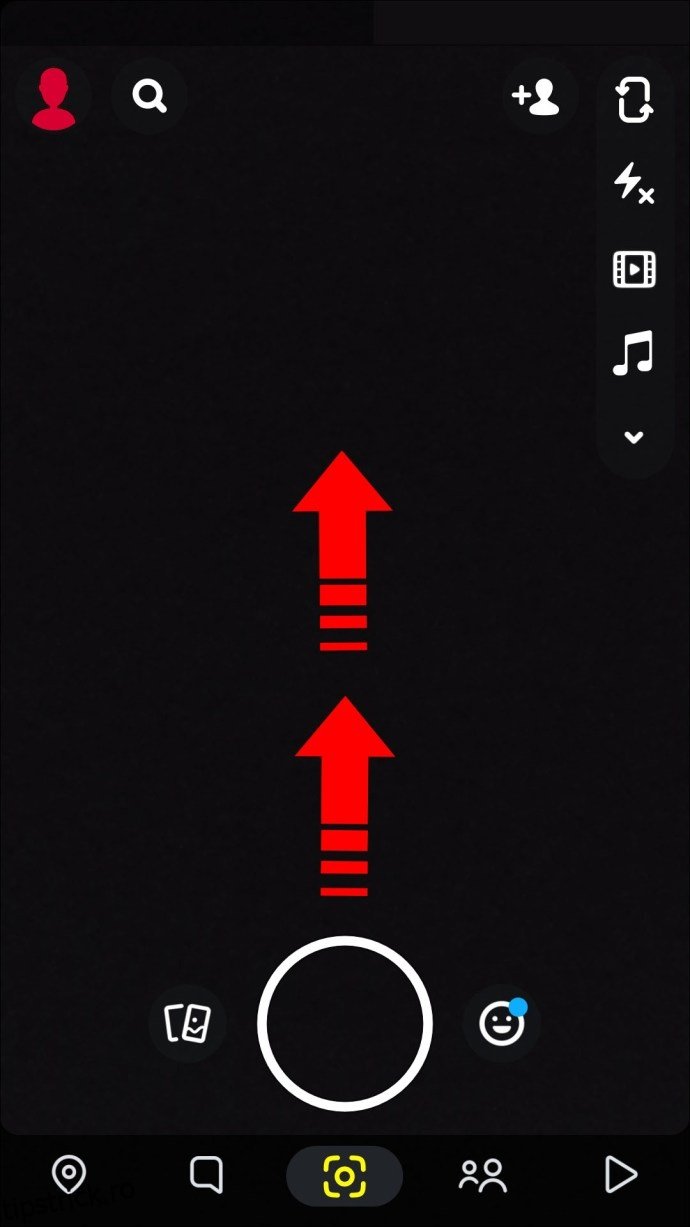Open Memories gallery cards
The image size is (690, 1227).
(187, 1023)
